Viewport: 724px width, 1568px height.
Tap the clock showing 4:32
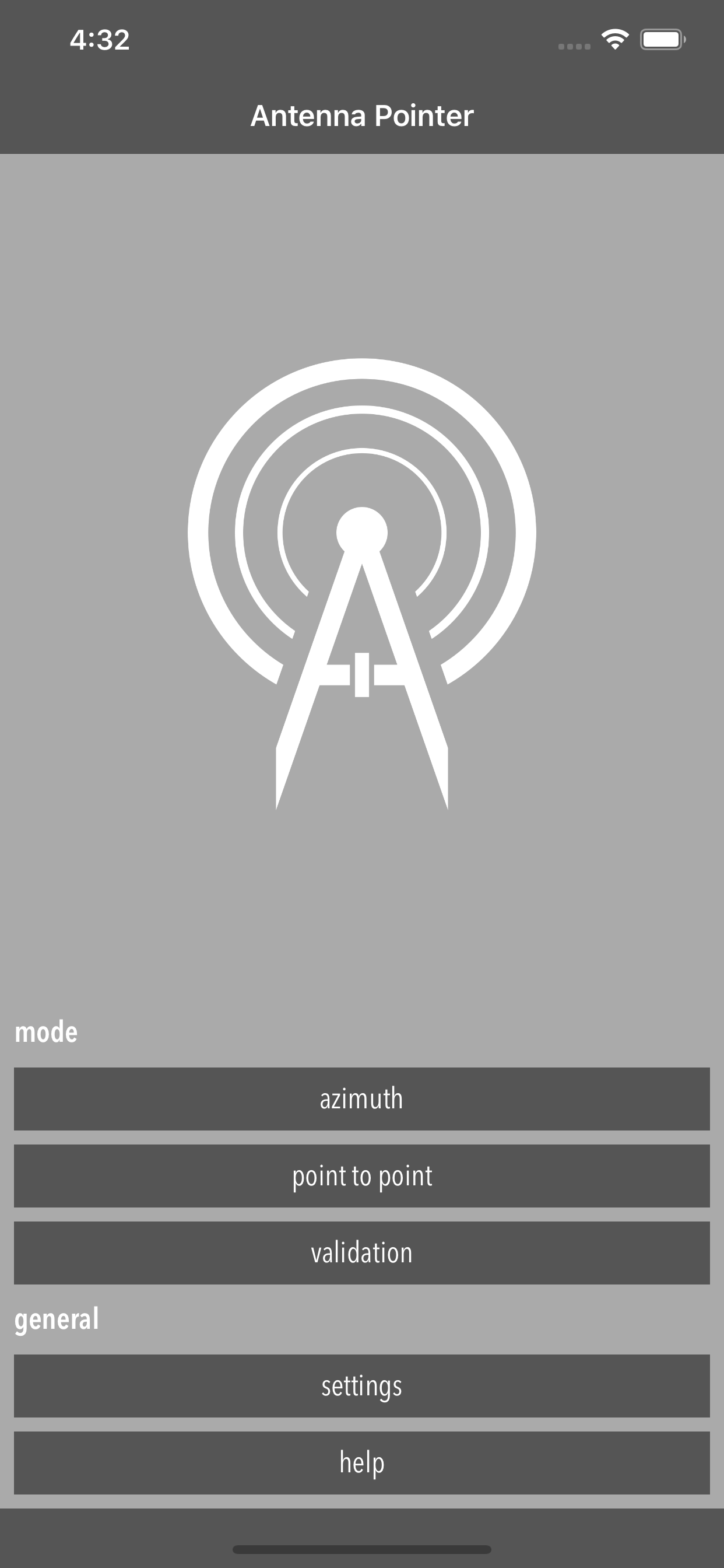100,40
